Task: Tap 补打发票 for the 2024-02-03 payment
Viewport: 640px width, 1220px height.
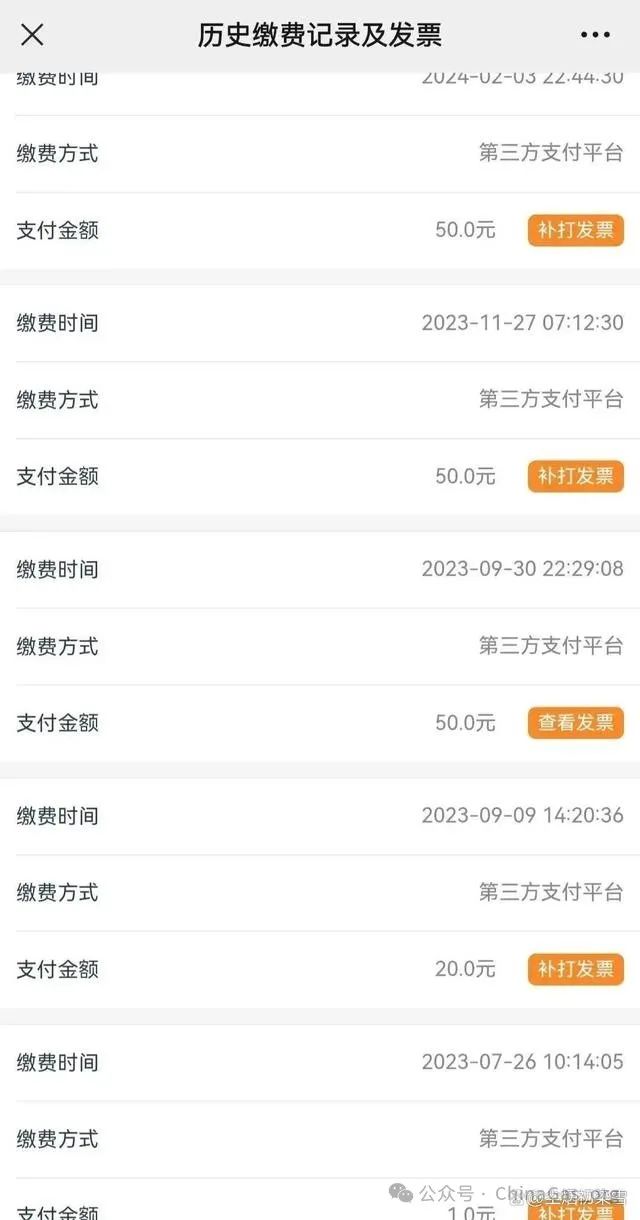Action: click(576, 230)
